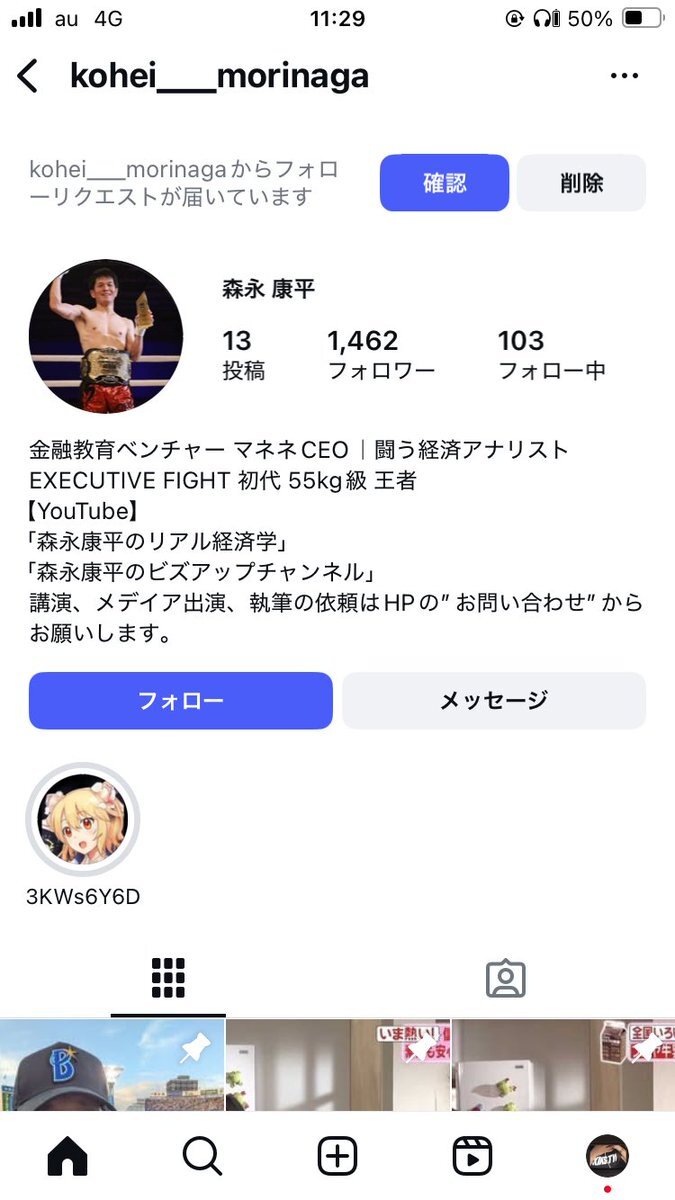The height and width of the screenshot is (1200, 675).
Task: Create a new post with plus icon
Action: pos(337,1157)
